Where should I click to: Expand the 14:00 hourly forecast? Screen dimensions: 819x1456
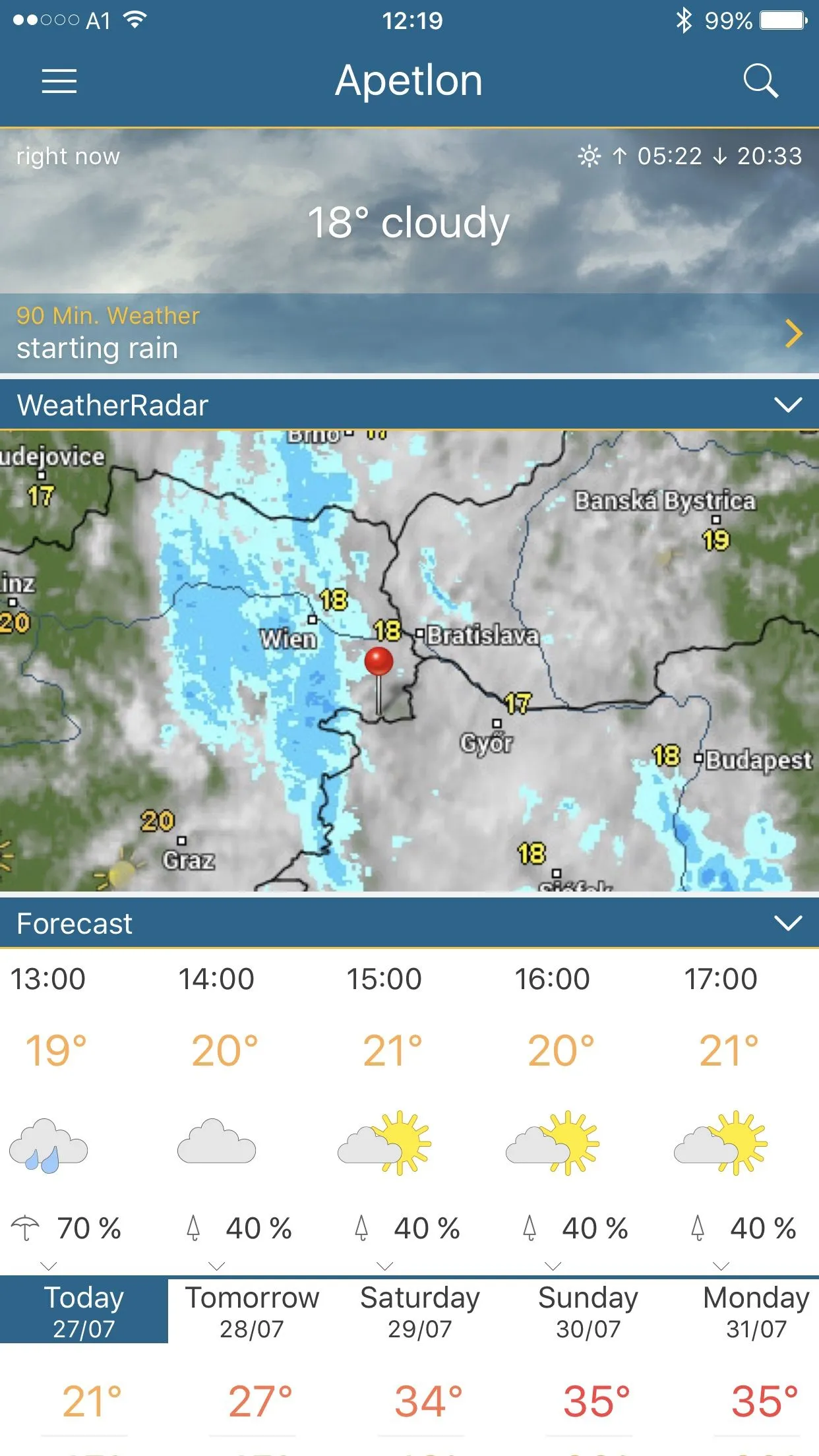[x=217, y=1265]
